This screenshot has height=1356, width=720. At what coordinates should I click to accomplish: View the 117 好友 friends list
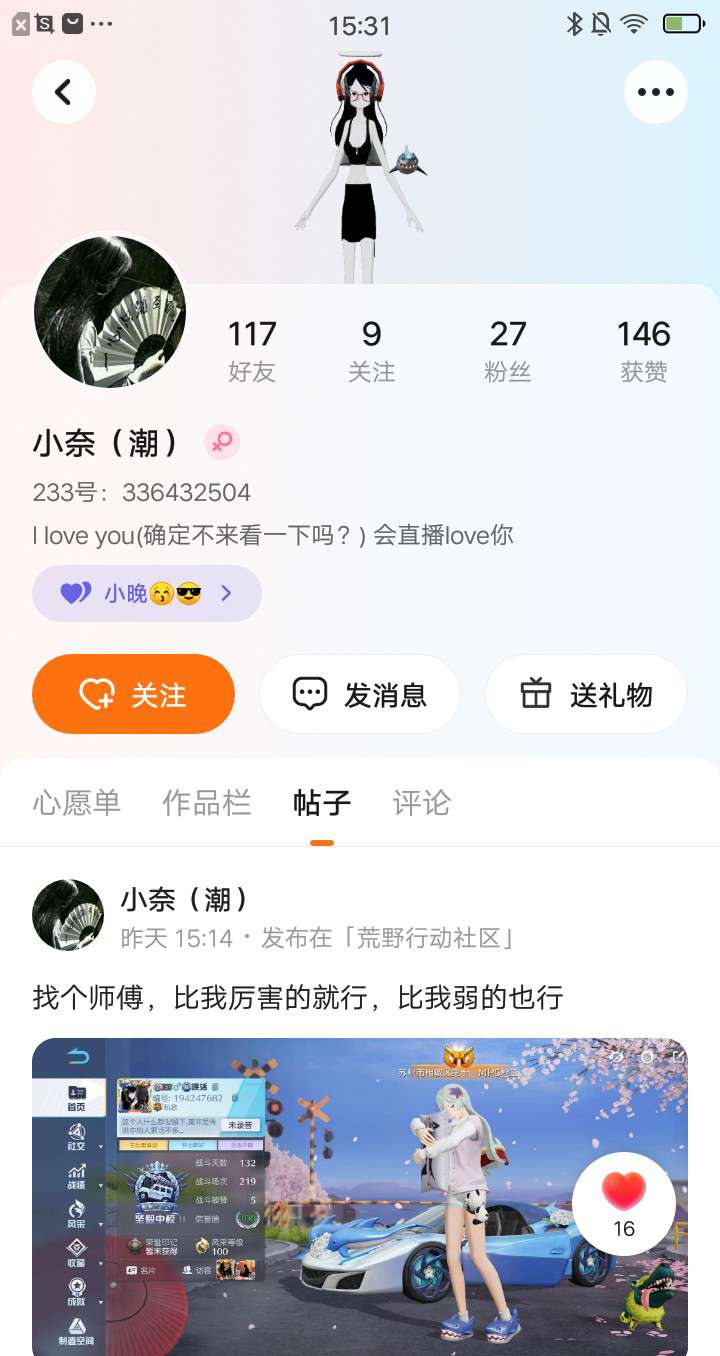coord(252,350)
